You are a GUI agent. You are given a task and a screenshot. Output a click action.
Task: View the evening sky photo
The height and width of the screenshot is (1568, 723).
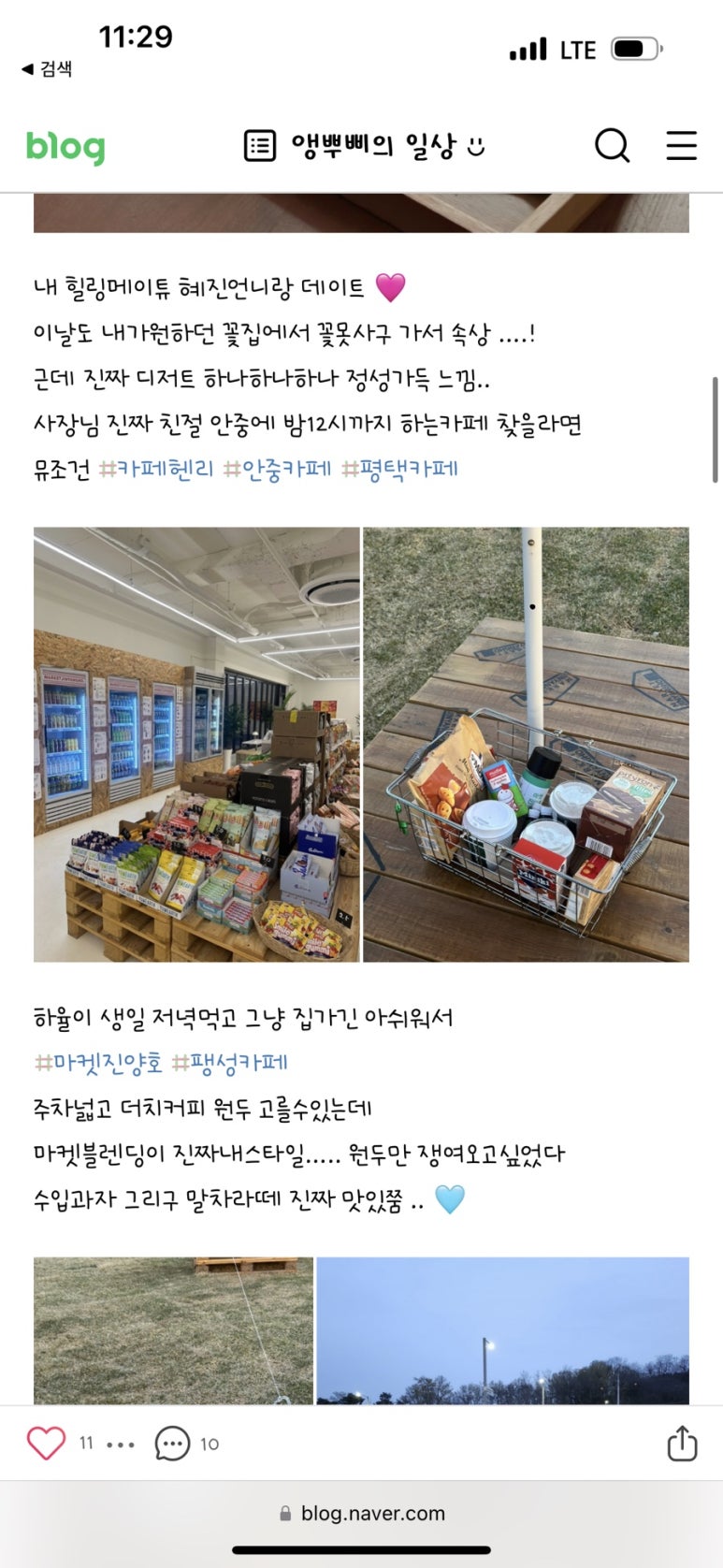503,1330
